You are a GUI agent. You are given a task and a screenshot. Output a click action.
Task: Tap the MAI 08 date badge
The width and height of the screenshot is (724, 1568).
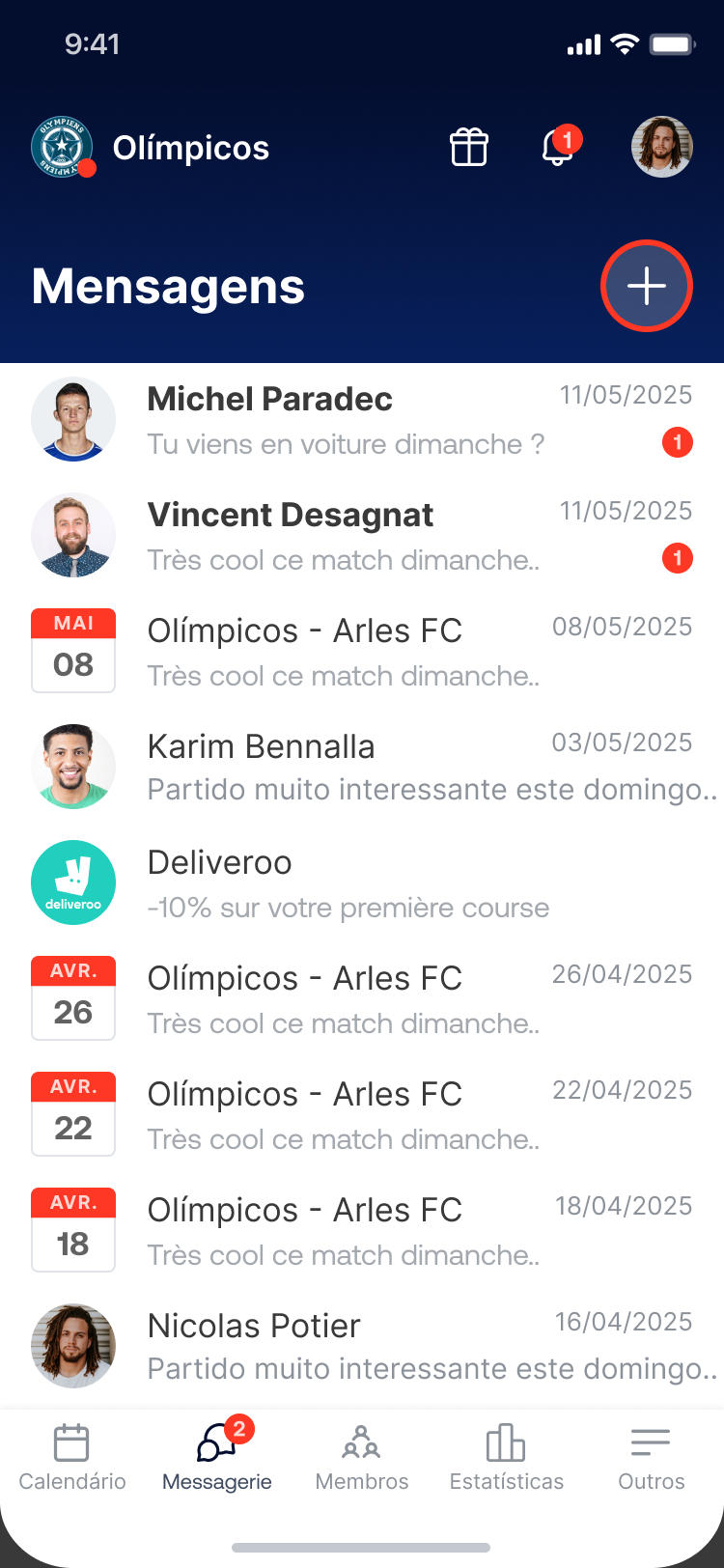click(73, 650)
